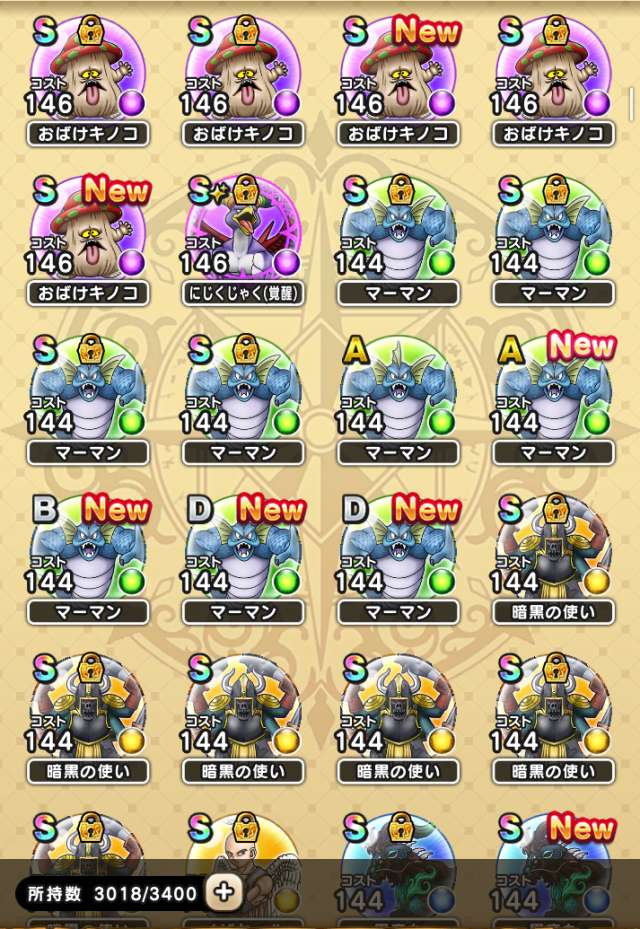Image resolution: width=640 pixels, height=929 pixels.
Task: Select the locked A rank マーマン without New badge
Action: tap(398, 396)
